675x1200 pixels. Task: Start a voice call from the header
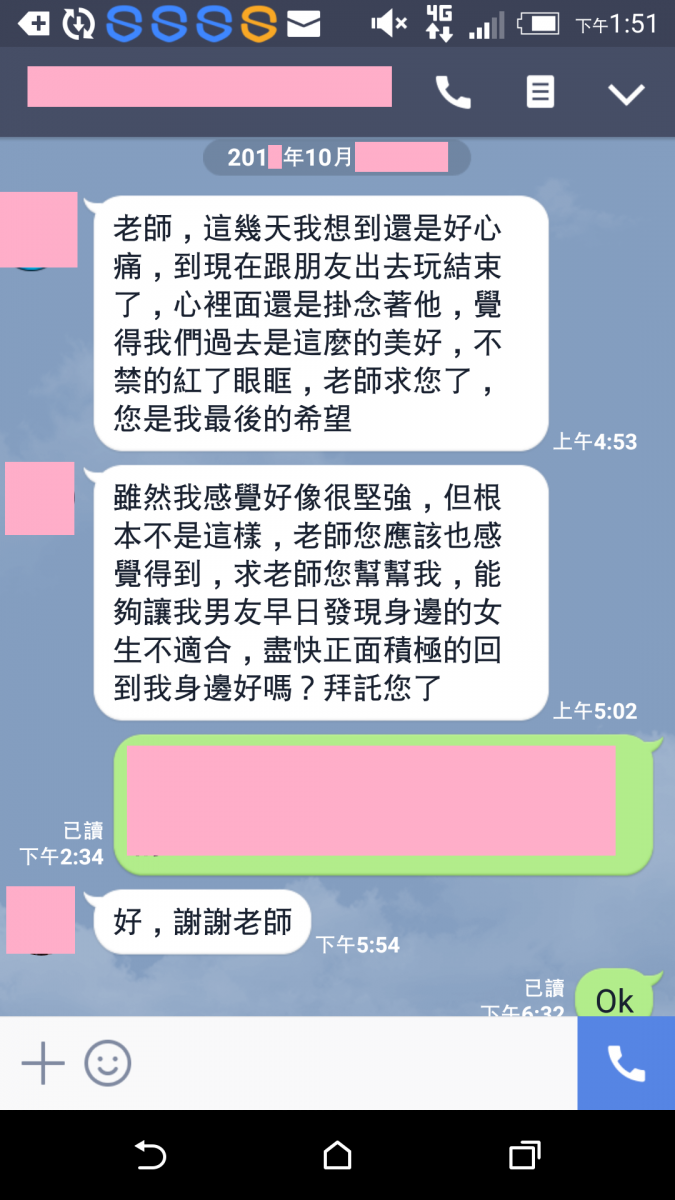click(x=453, y=93)
